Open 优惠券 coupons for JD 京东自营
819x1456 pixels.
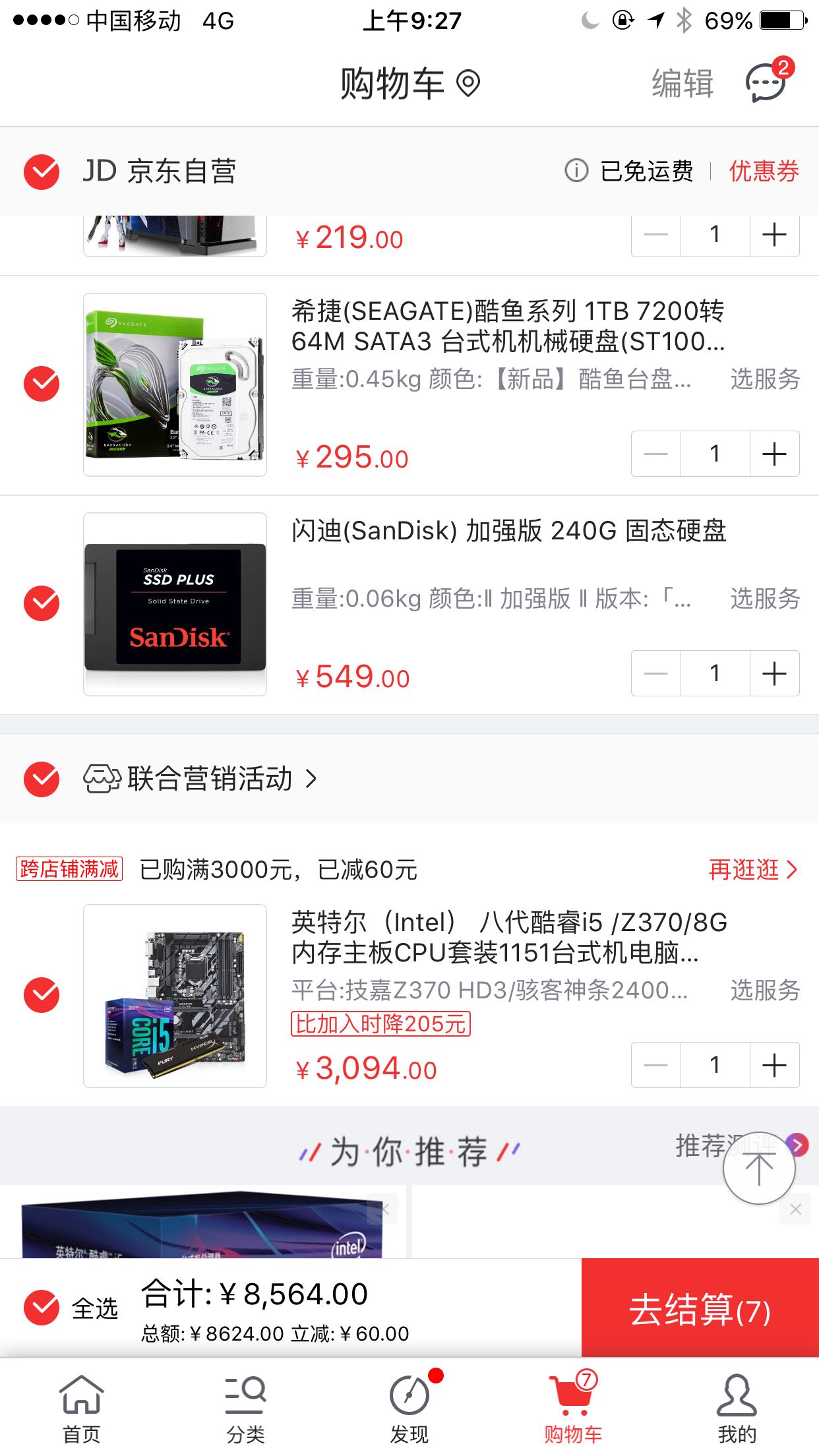(763, 171)
